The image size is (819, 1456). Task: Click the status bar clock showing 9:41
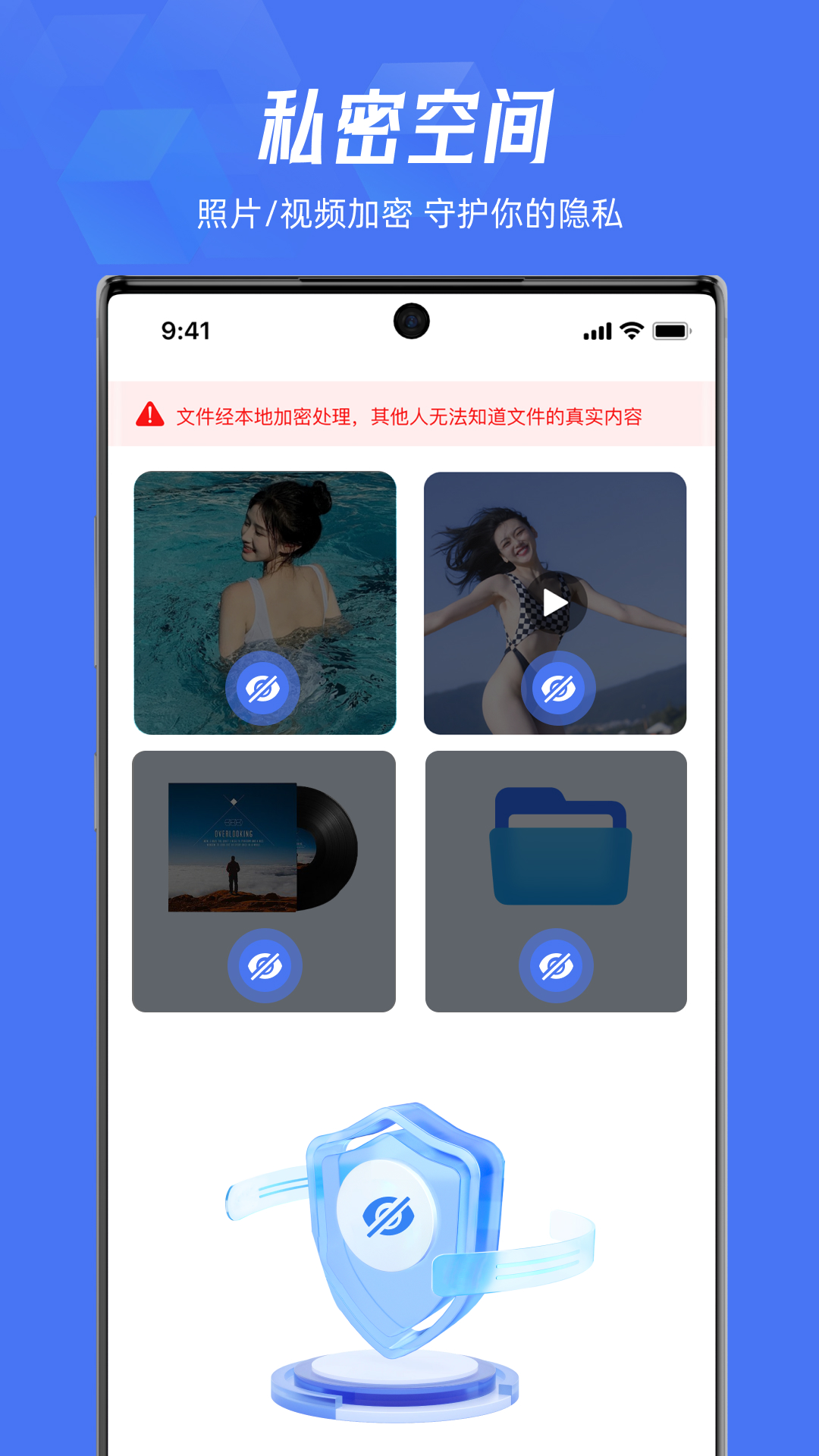coord(186,329)
